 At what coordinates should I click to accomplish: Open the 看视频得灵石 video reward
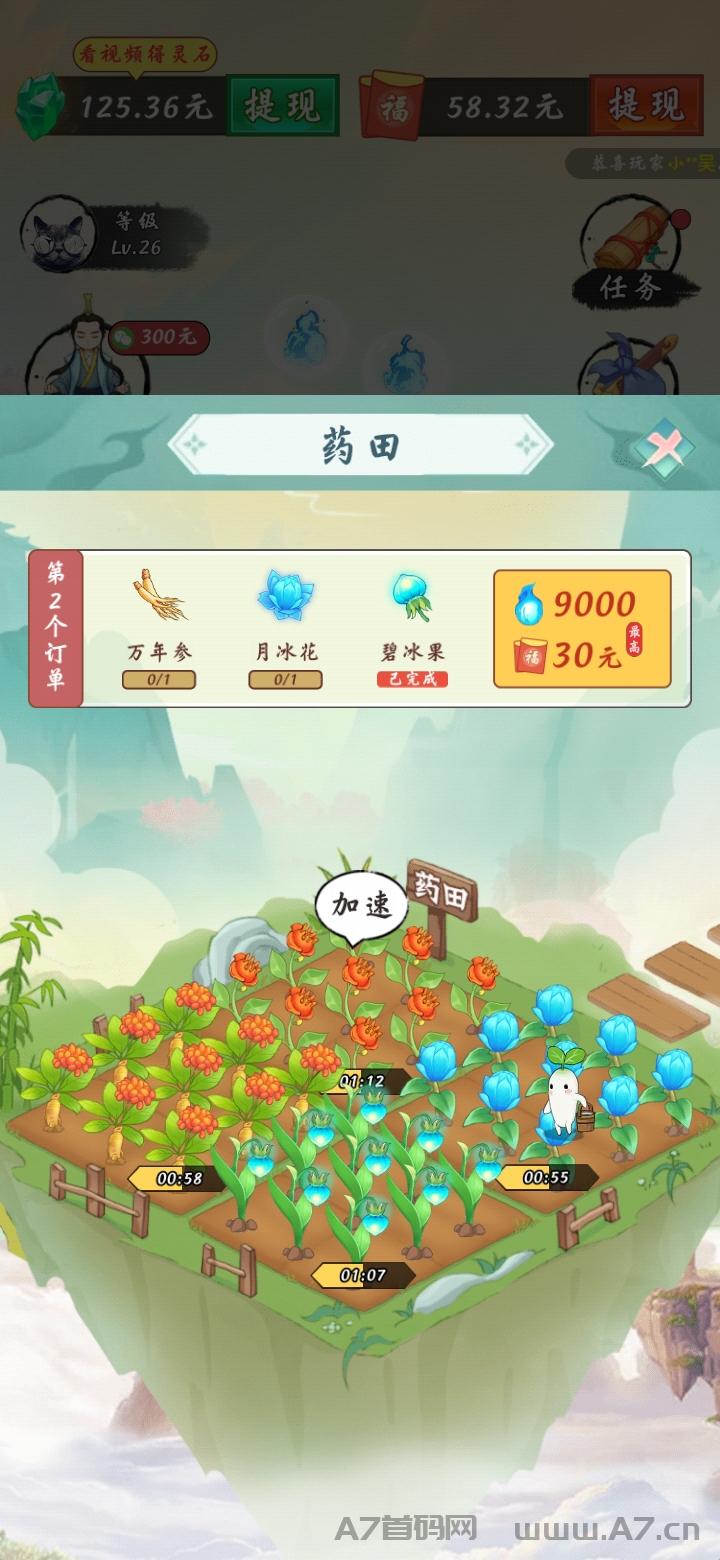(145, 54)
